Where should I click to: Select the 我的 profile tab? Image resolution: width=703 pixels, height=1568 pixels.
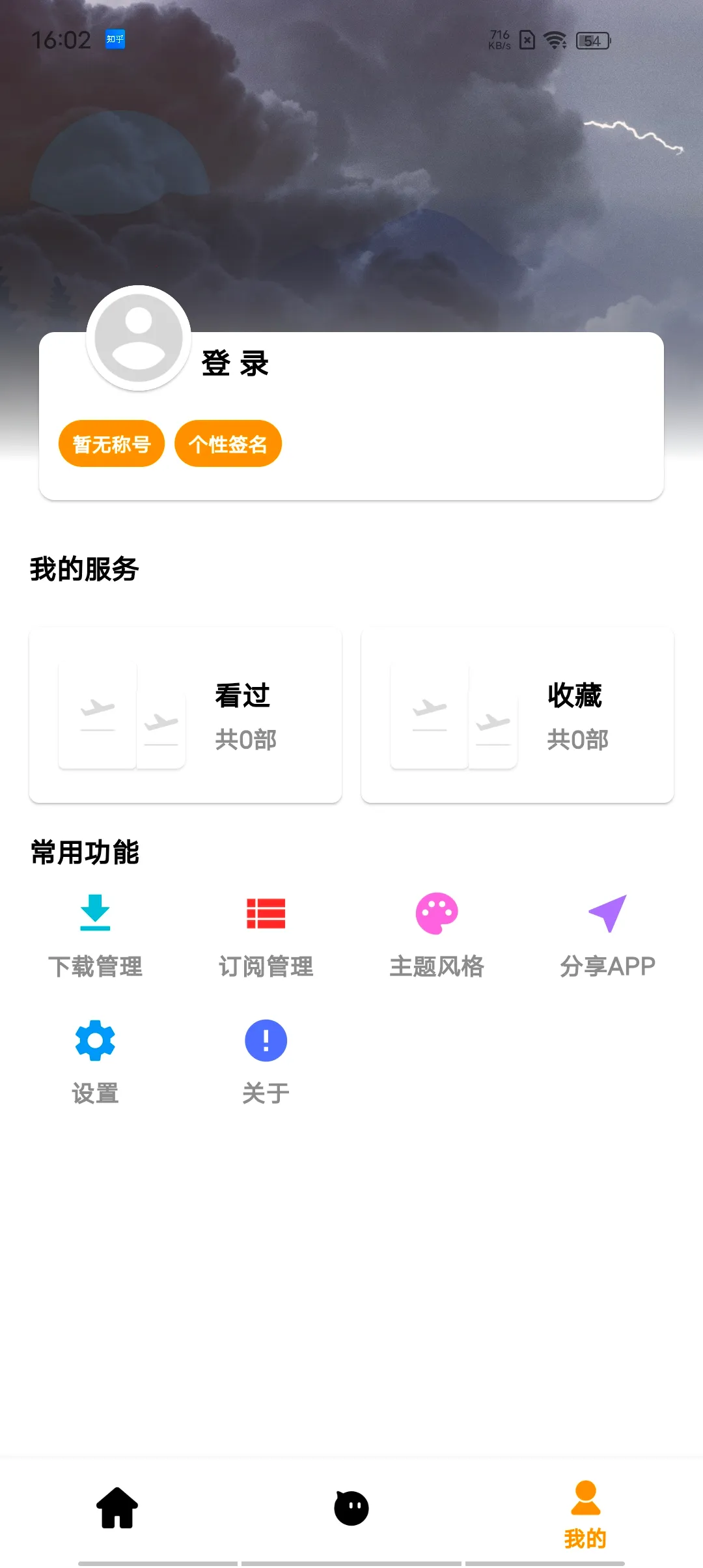point(585,1509)
